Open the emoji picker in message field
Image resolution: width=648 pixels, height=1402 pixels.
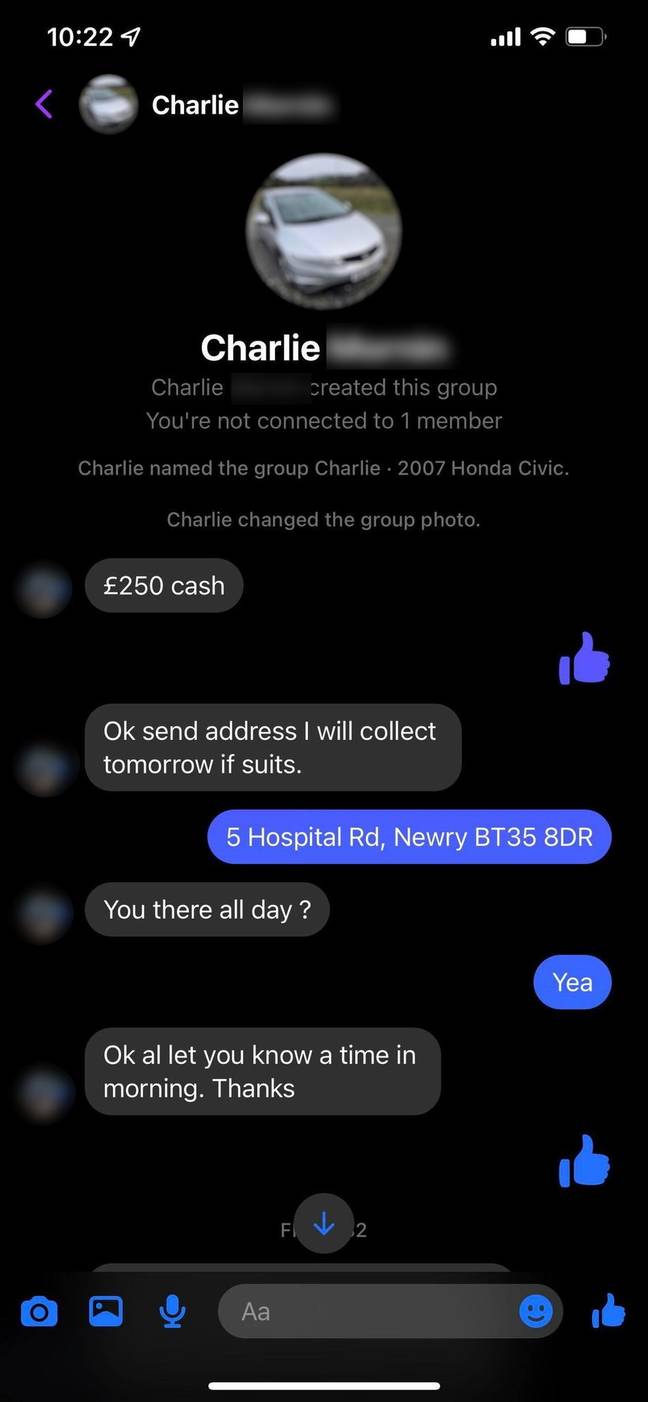pos(536,1311)
